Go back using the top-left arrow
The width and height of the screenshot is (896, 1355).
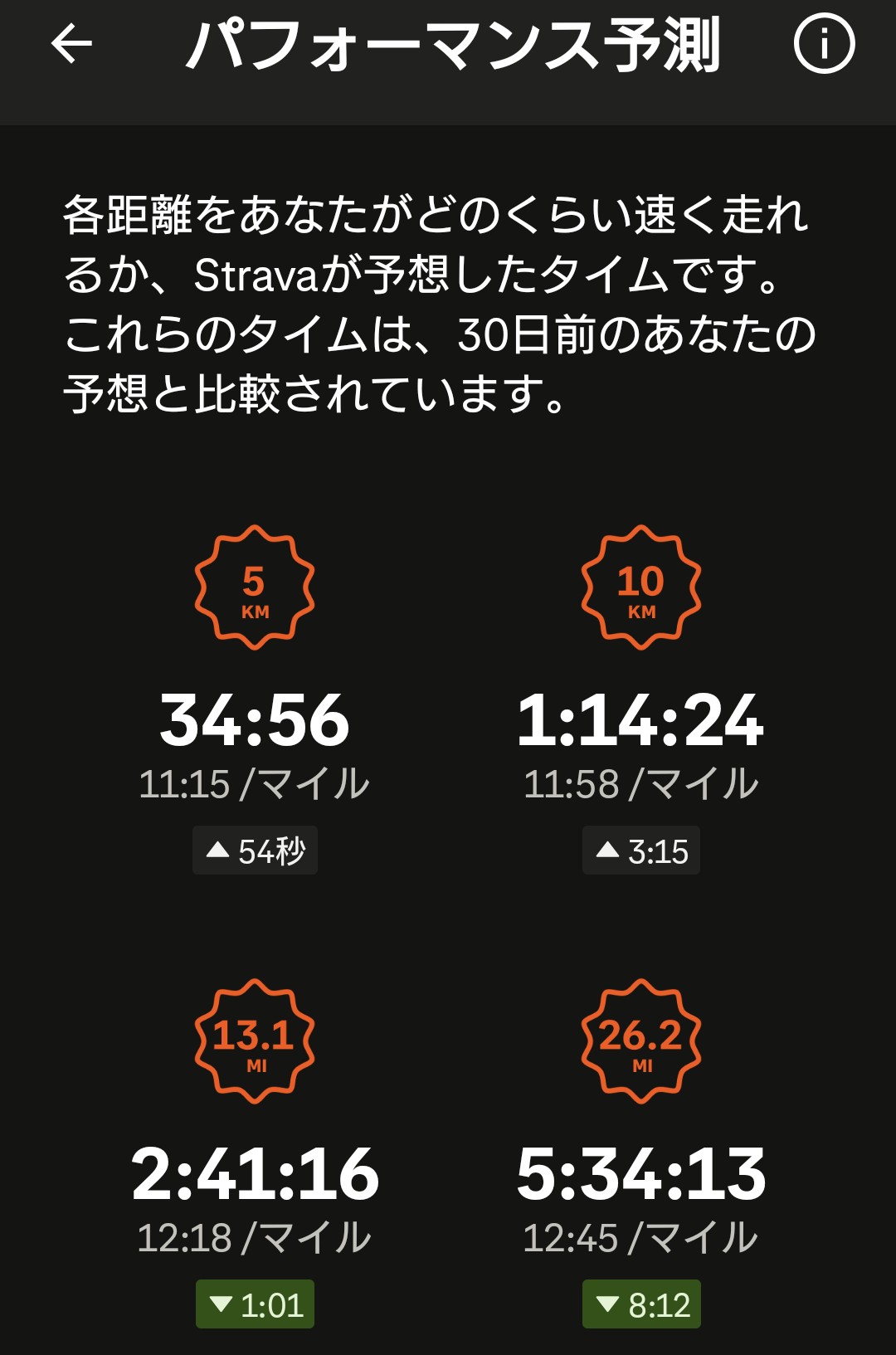point(71,44)
